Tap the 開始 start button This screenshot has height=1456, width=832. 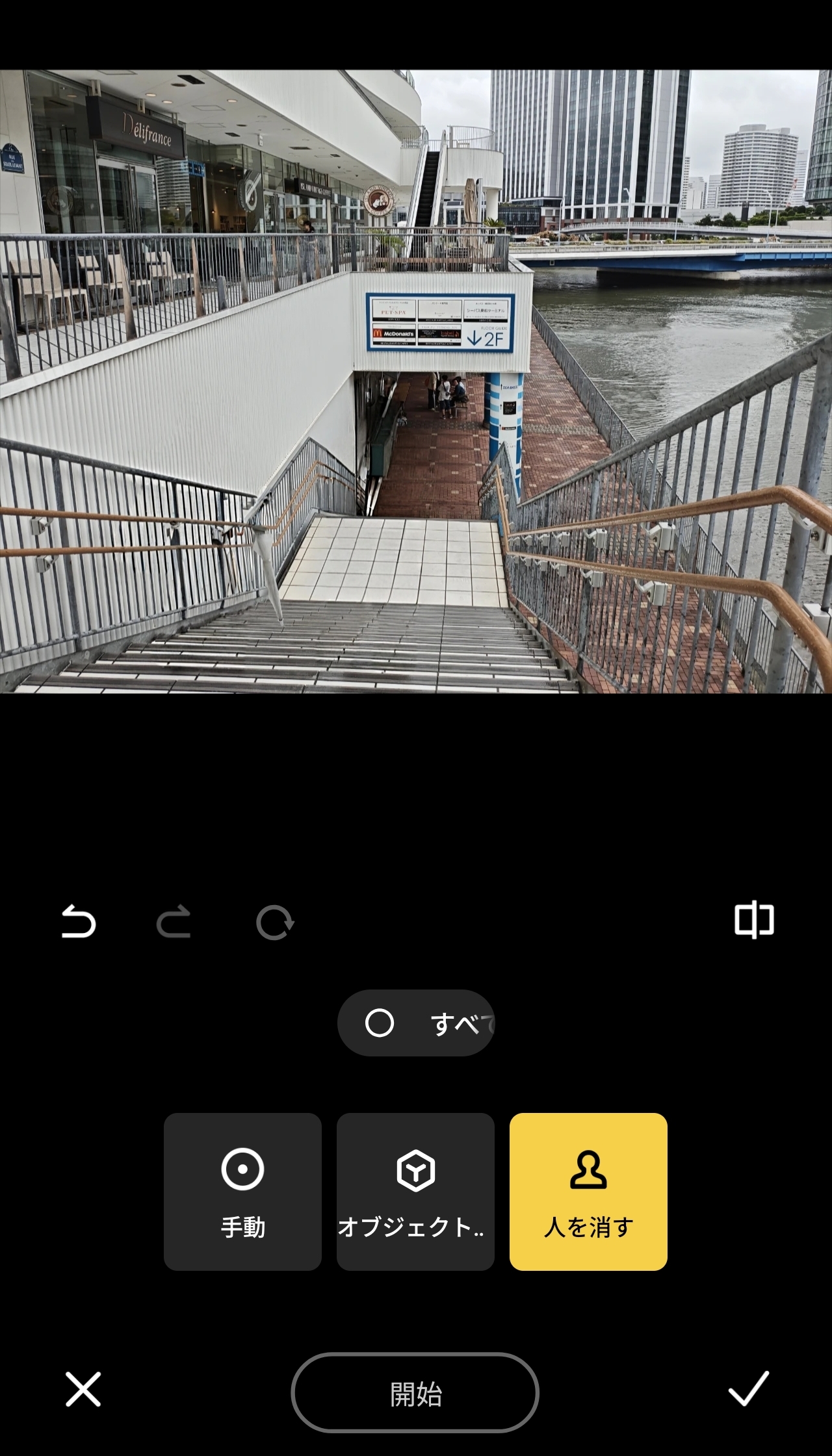point(415,1393)
